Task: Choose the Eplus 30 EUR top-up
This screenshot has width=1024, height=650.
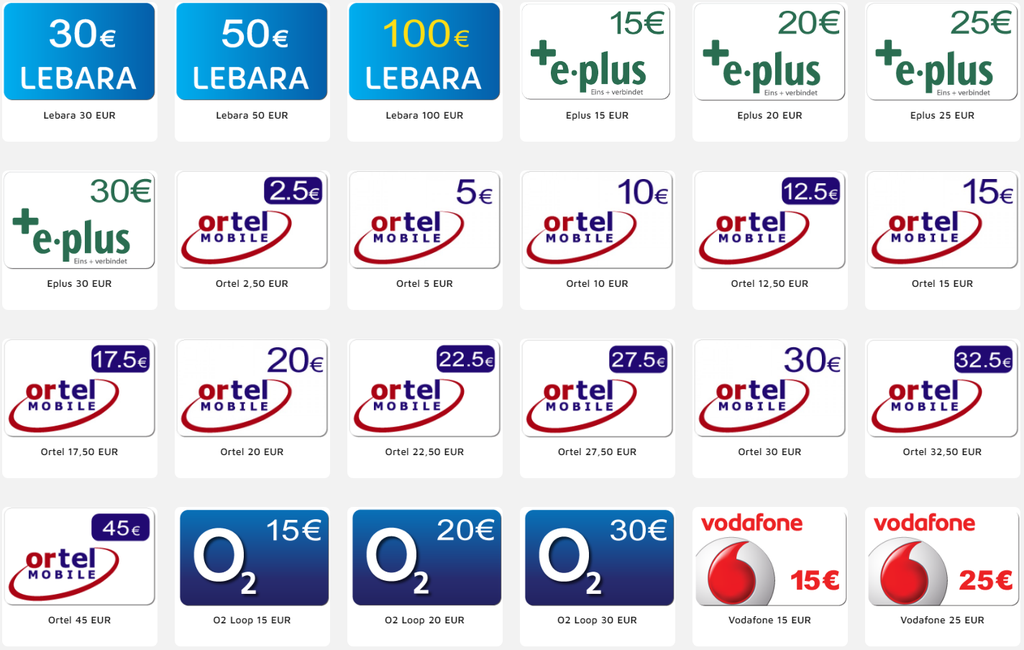Action: 79,220
